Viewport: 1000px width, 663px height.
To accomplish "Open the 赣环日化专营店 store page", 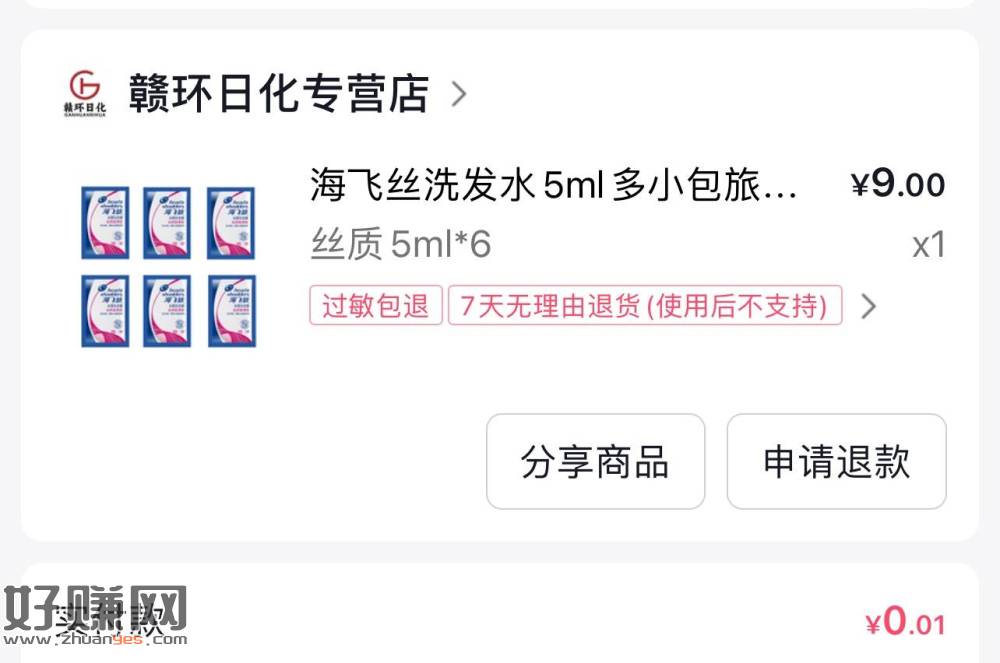I will 278,94.
